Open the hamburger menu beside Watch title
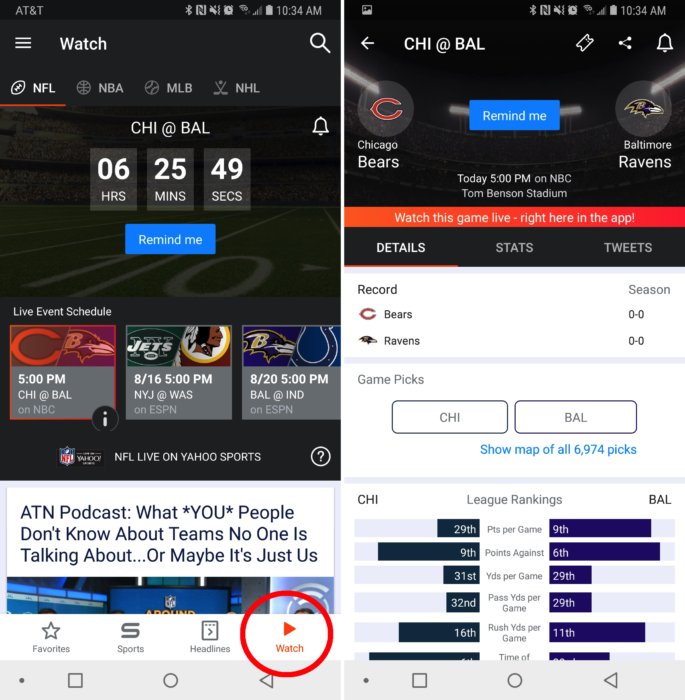 23,44
